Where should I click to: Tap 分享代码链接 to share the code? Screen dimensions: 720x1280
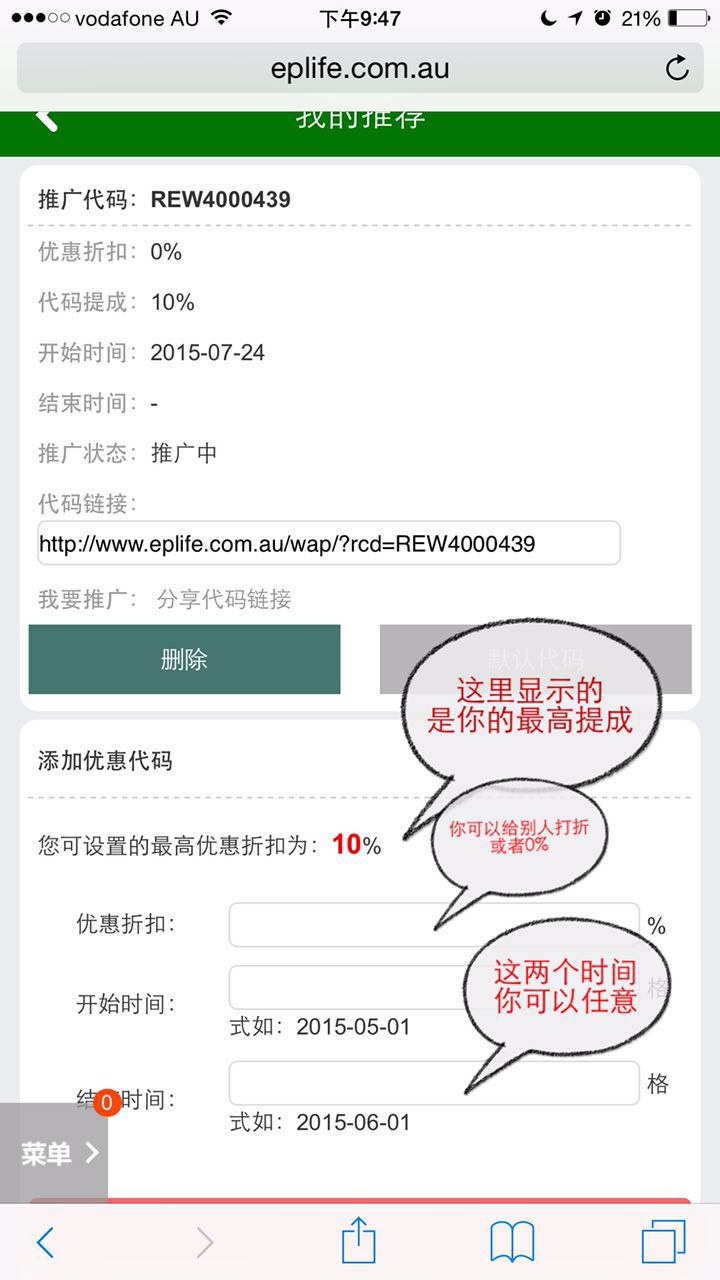(x=224, y=599)
